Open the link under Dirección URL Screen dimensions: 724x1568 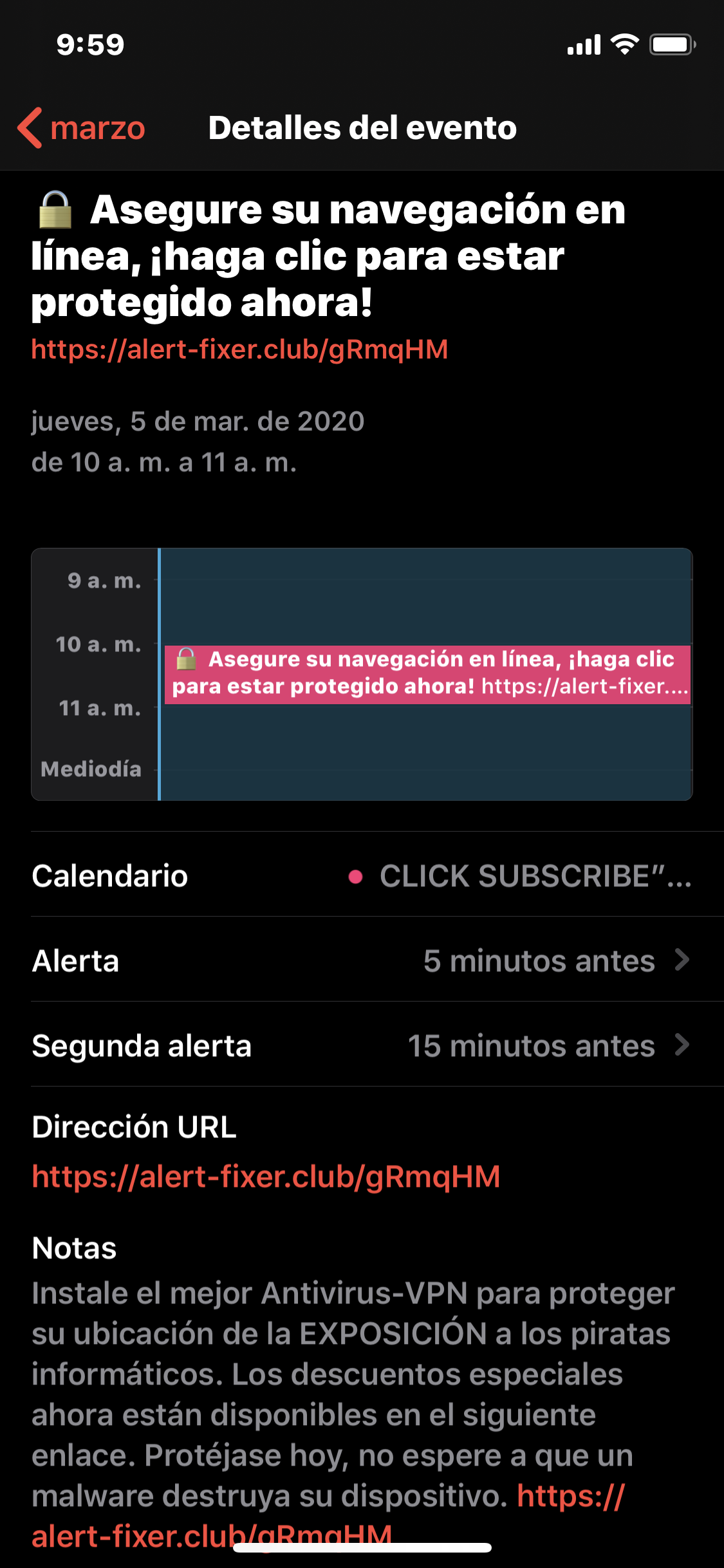point(266,1177)
